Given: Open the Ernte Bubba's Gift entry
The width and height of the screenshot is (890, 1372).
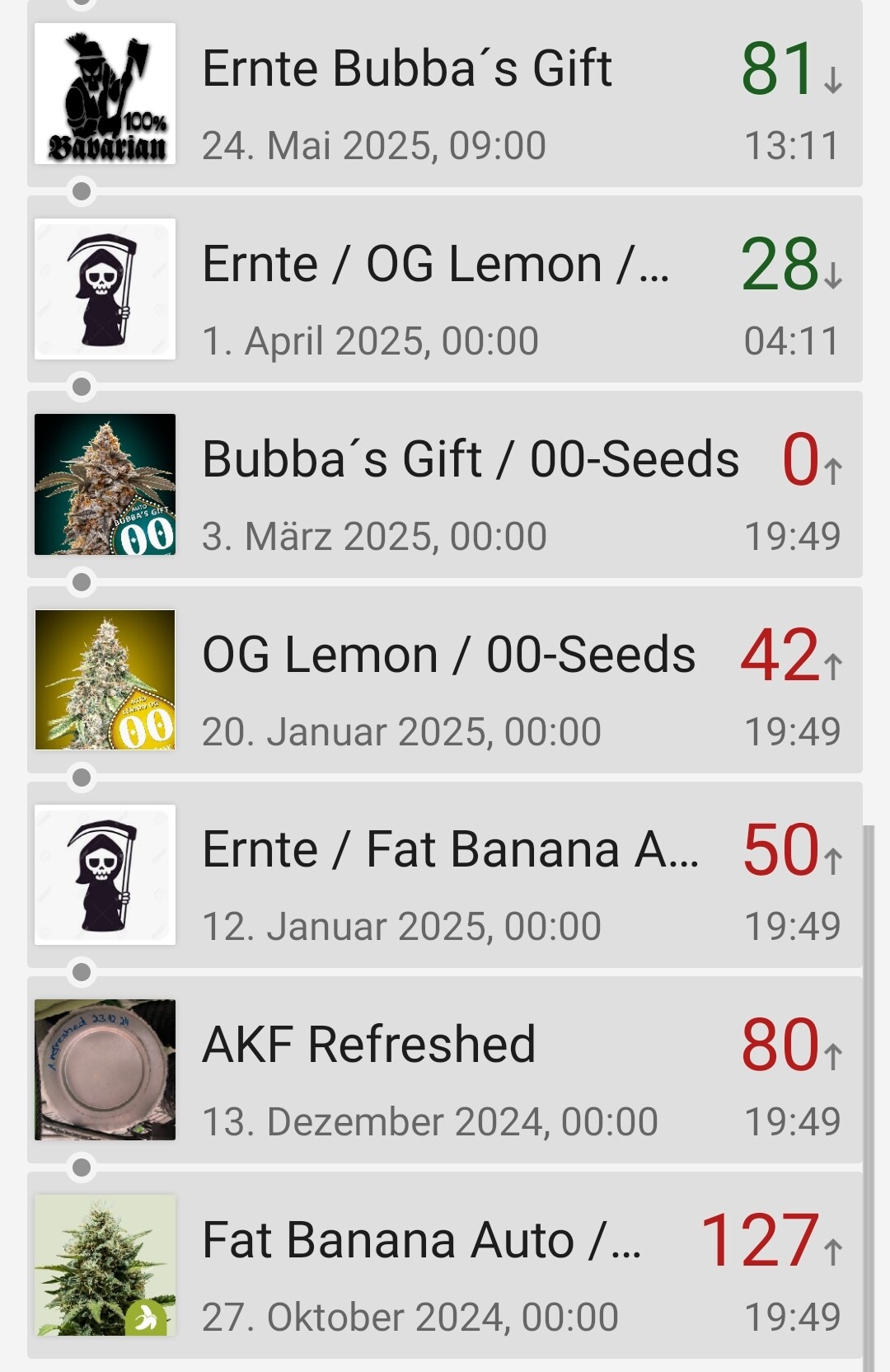Looking at the screenshot, I should [445, 94].
